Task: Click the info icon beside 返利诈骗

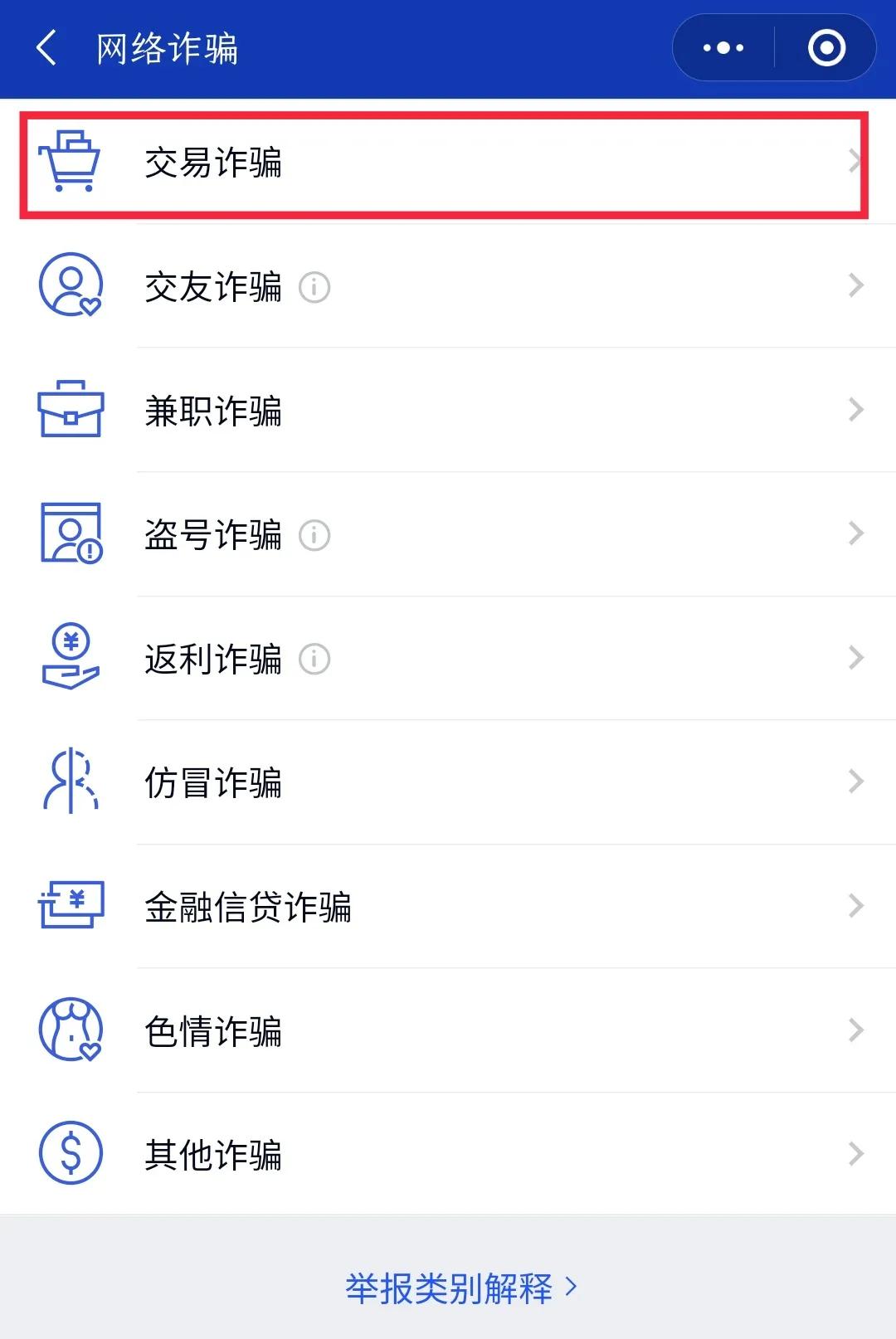Action: (314, 660)
